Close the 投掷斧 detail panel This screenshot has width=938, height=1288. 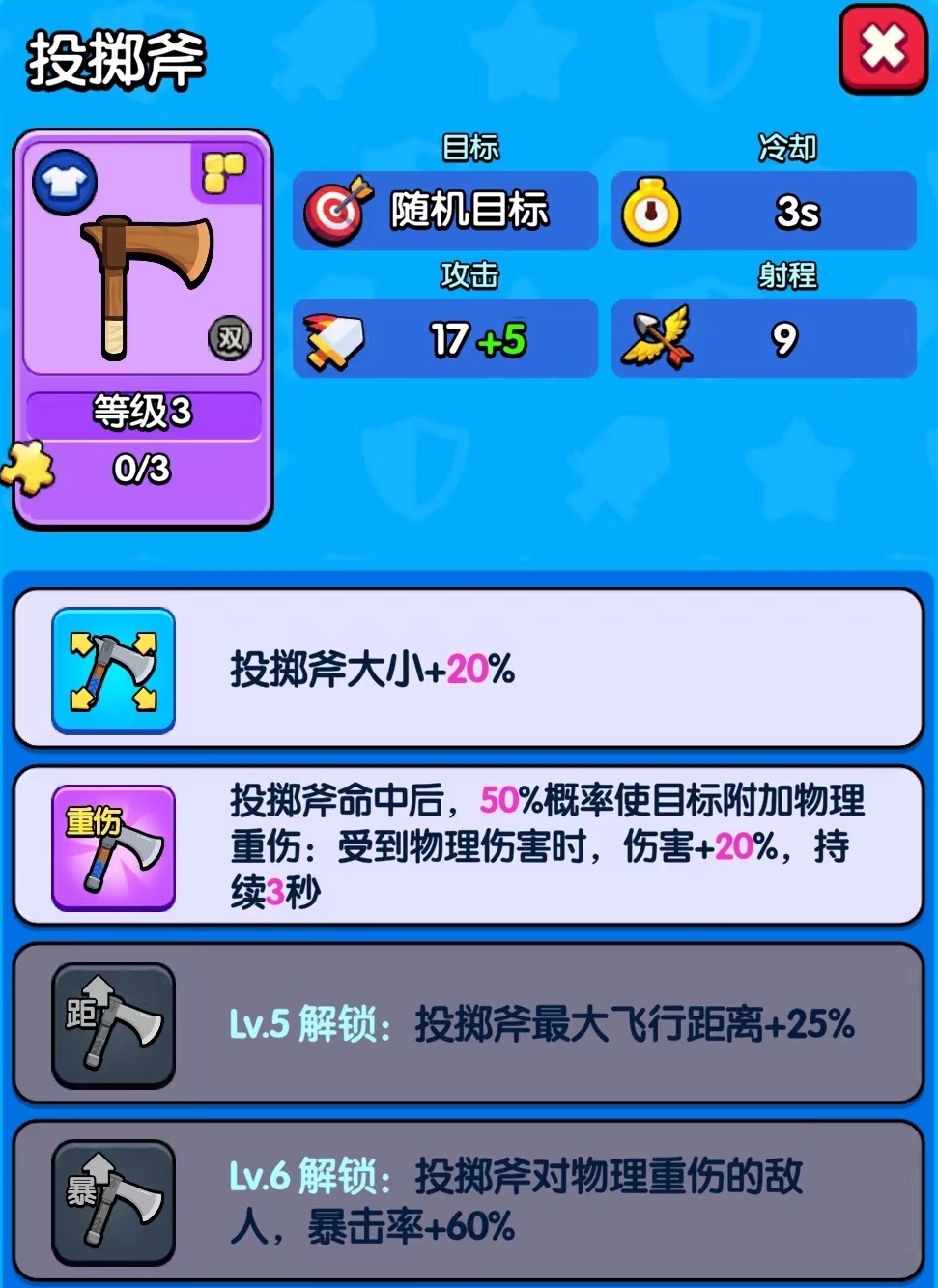(x=882, y=49)
